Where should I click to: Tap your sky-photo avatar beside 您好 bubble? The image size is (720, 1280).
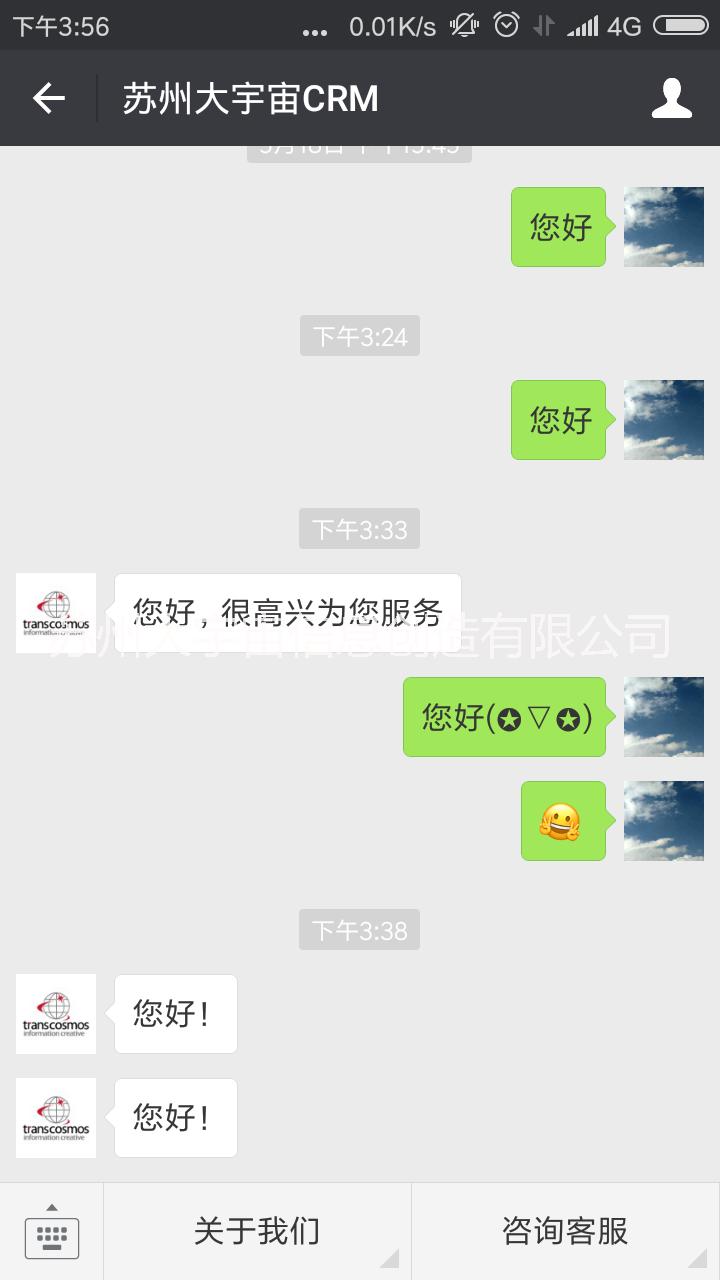663,227
